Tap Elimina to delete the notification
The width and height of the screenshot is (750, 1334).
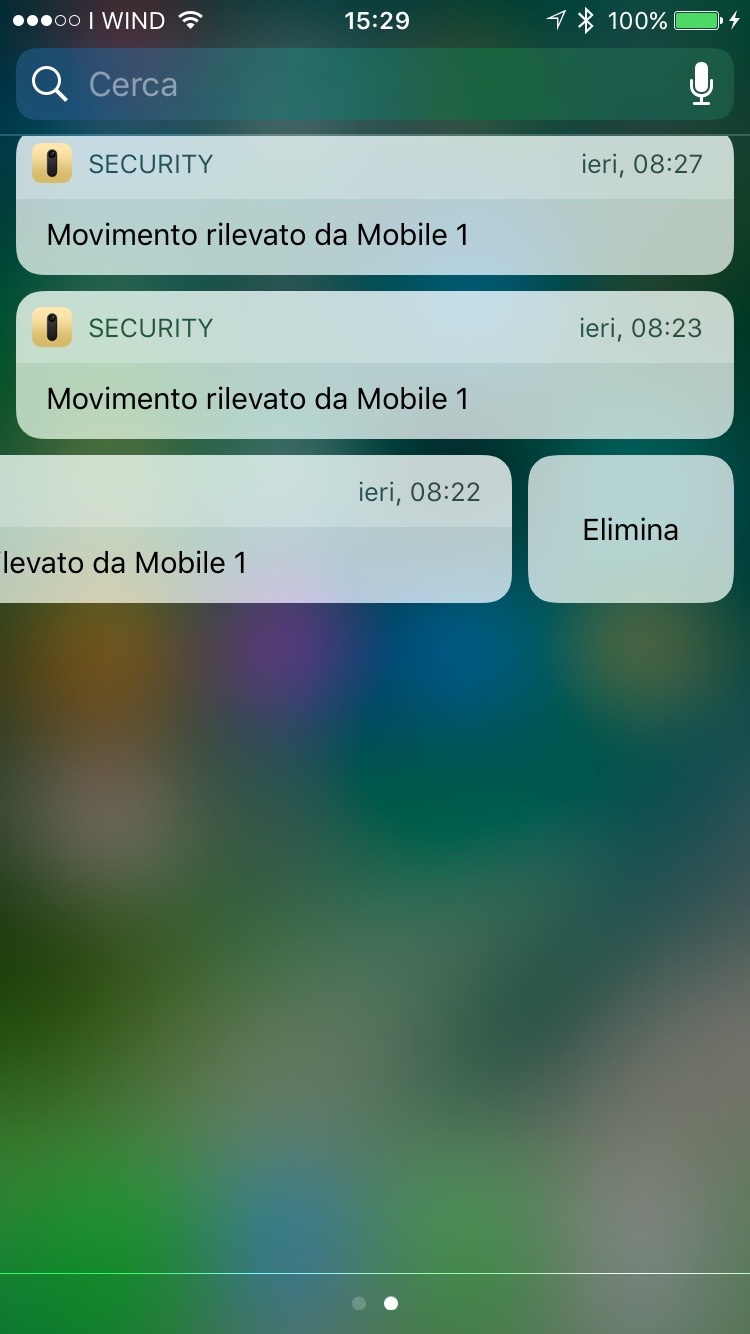tap(630, 530)
